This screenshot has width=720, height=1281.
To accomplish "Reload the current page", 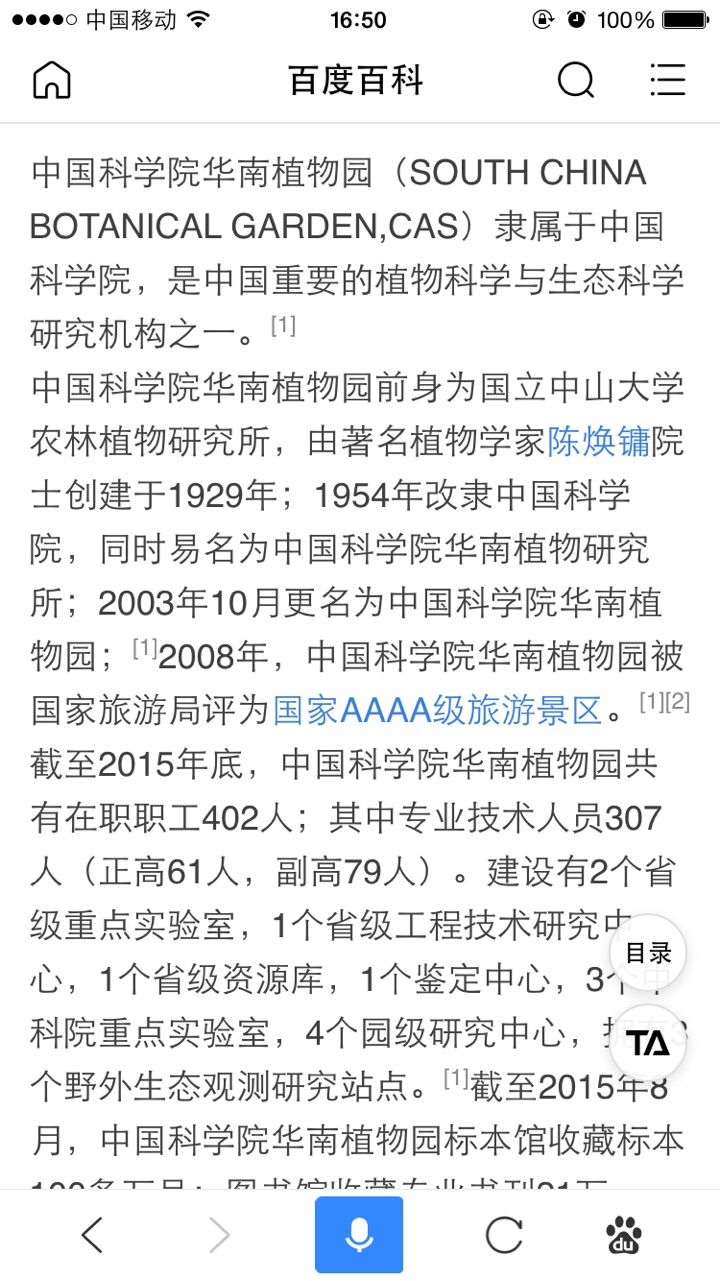I will 504,1236.
